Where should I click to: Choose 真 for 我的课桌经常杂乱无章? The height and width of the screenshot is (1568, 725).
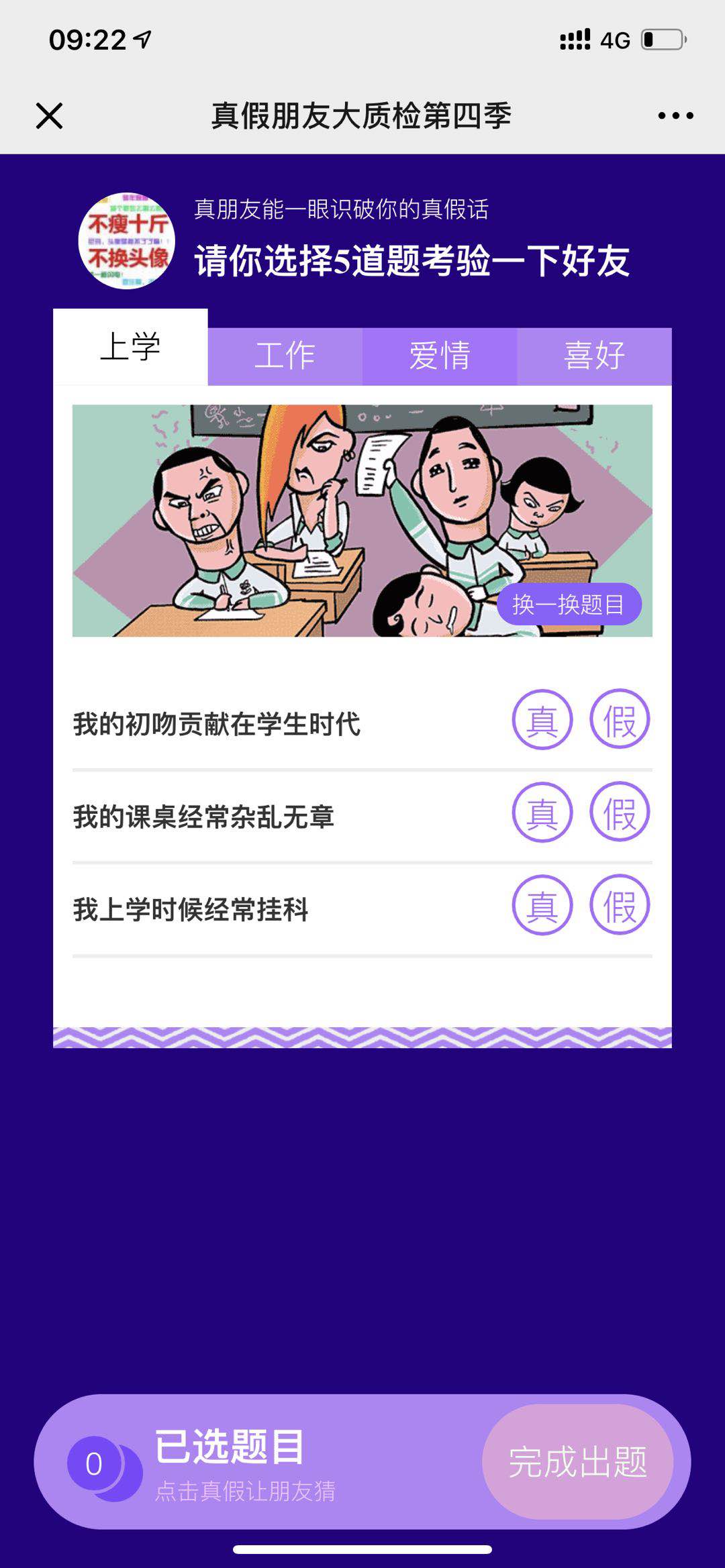coord(542,813)
